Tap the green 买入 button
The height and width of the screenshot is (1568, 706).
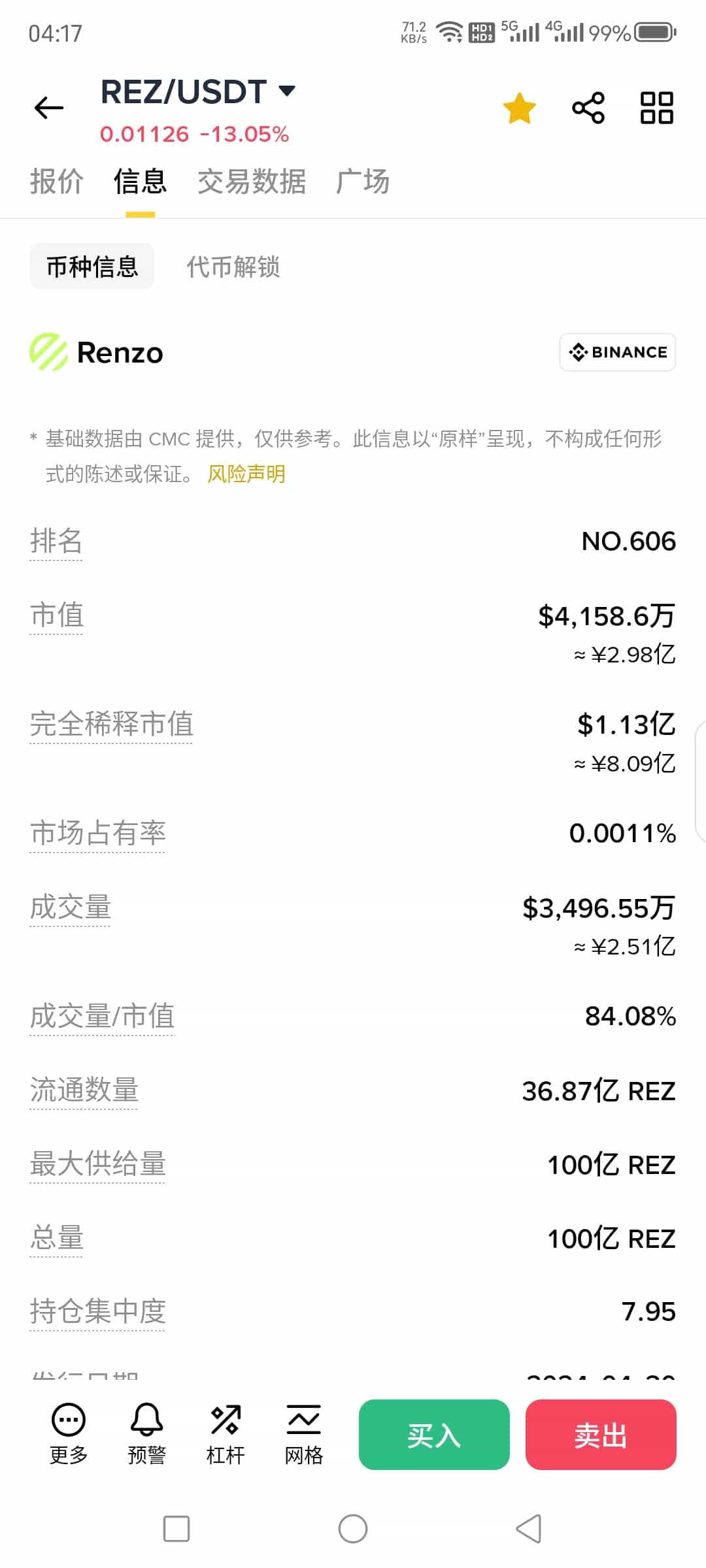(434, 1435)
